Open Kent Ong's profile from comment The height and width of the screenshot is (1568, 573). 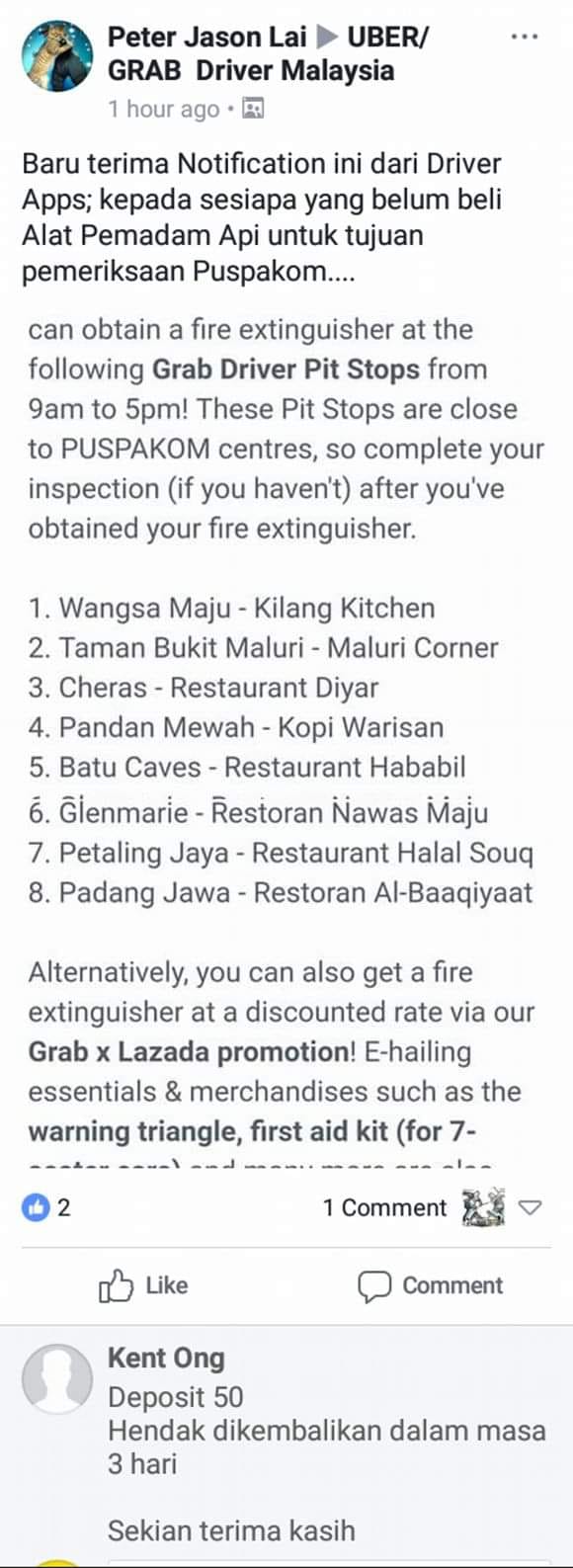166,1359
